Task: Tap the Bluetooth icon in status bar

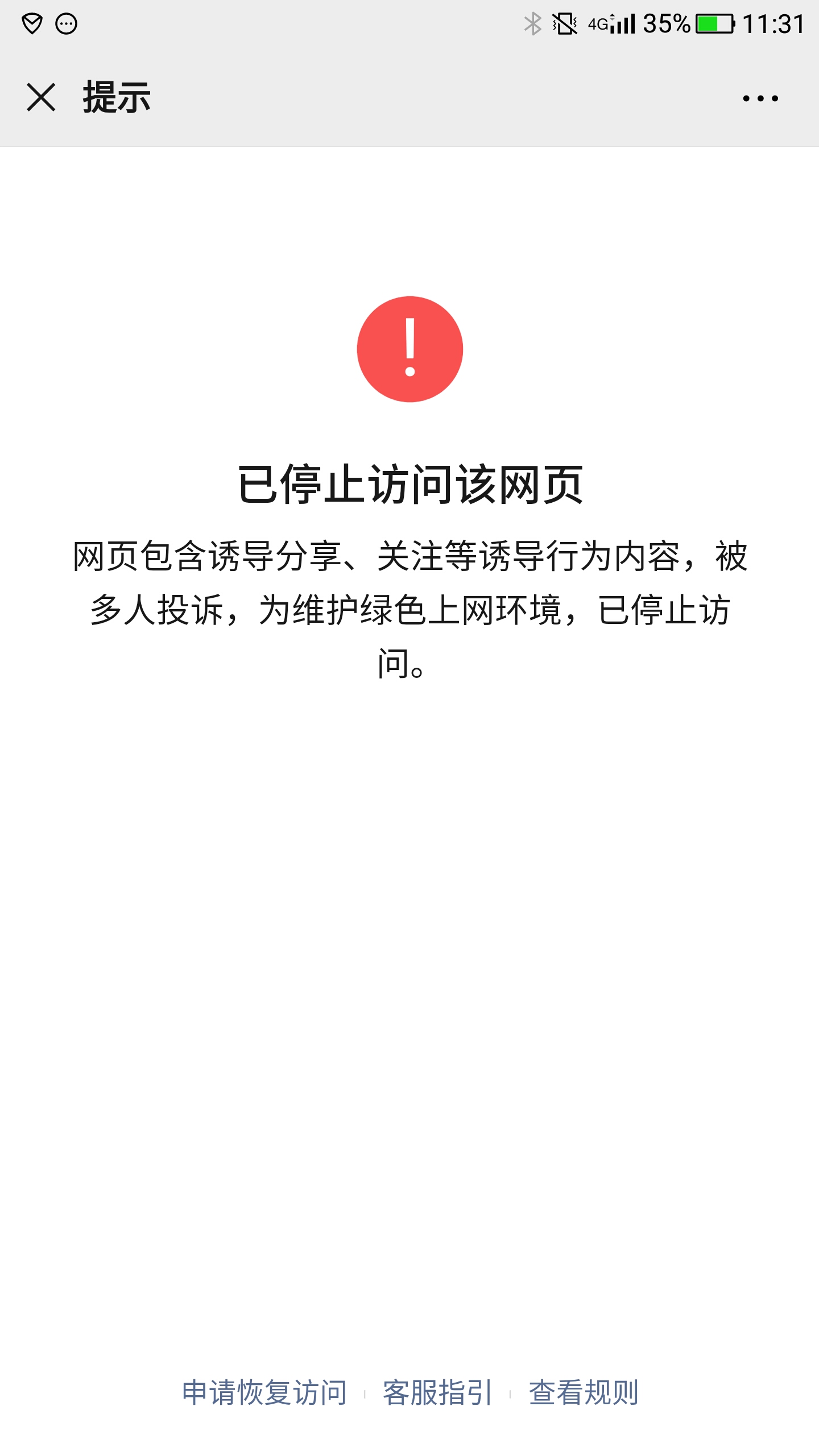Action: (x=531, y=24)
